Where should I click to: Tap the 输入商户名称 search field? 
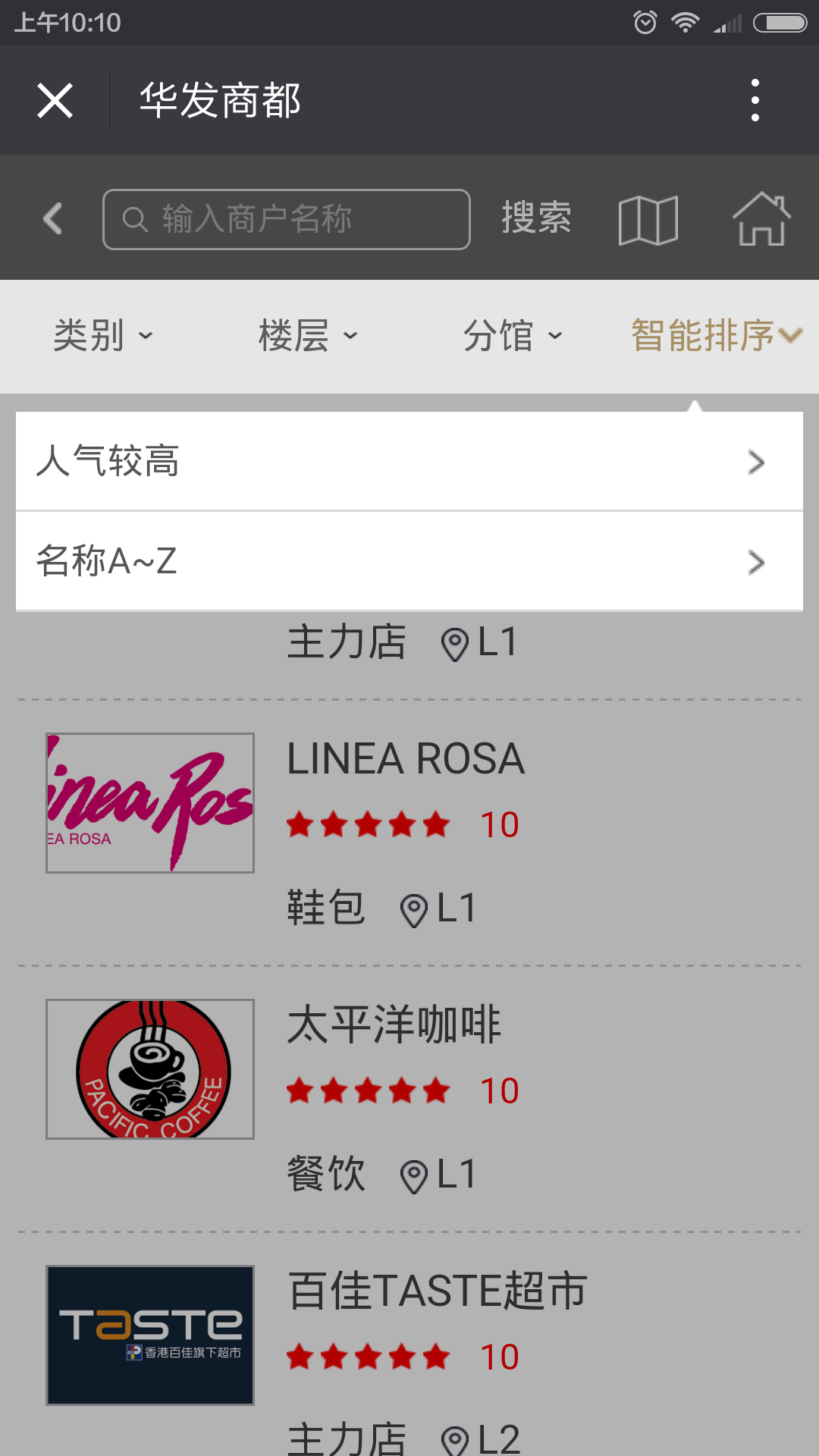(287, 219)
